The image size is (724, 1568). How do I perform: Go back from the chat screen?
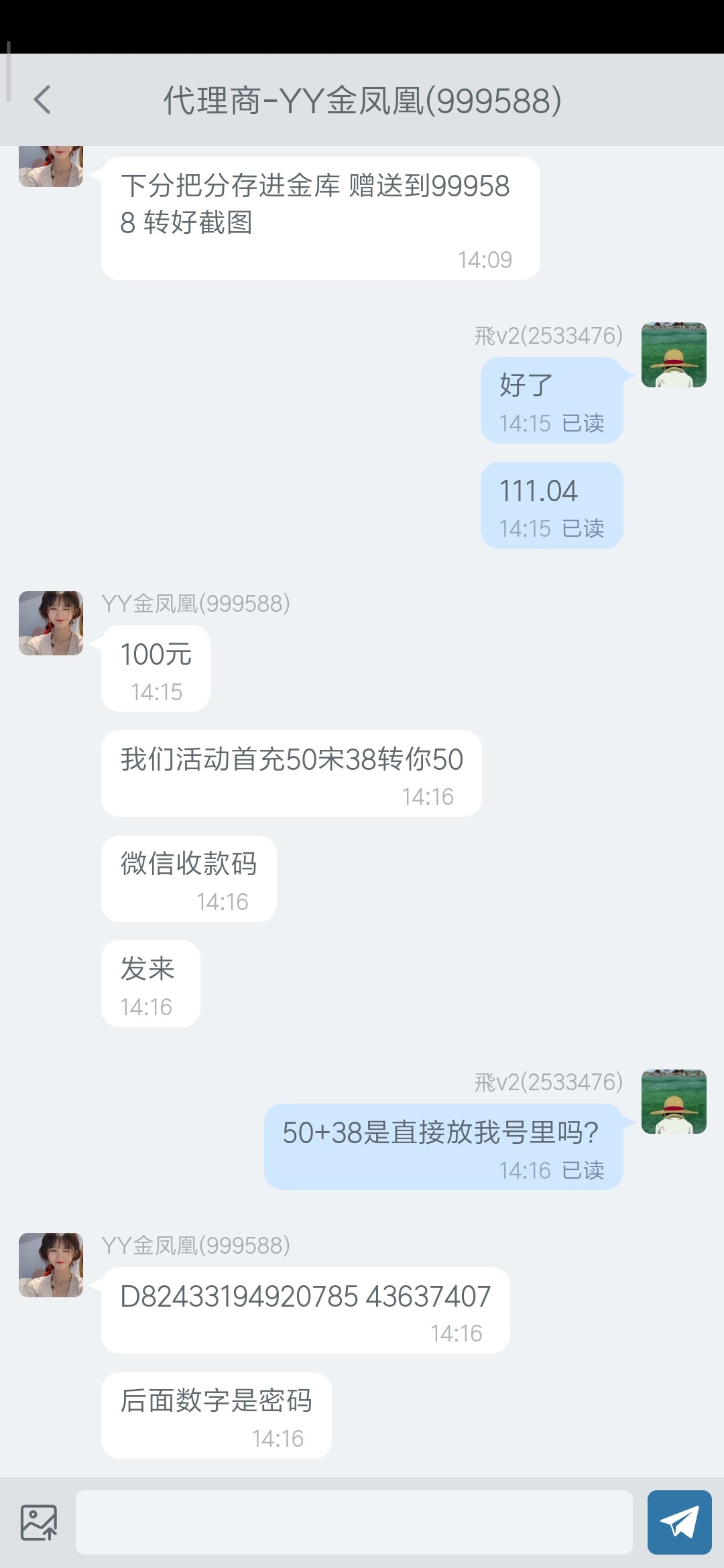[42, 101]
